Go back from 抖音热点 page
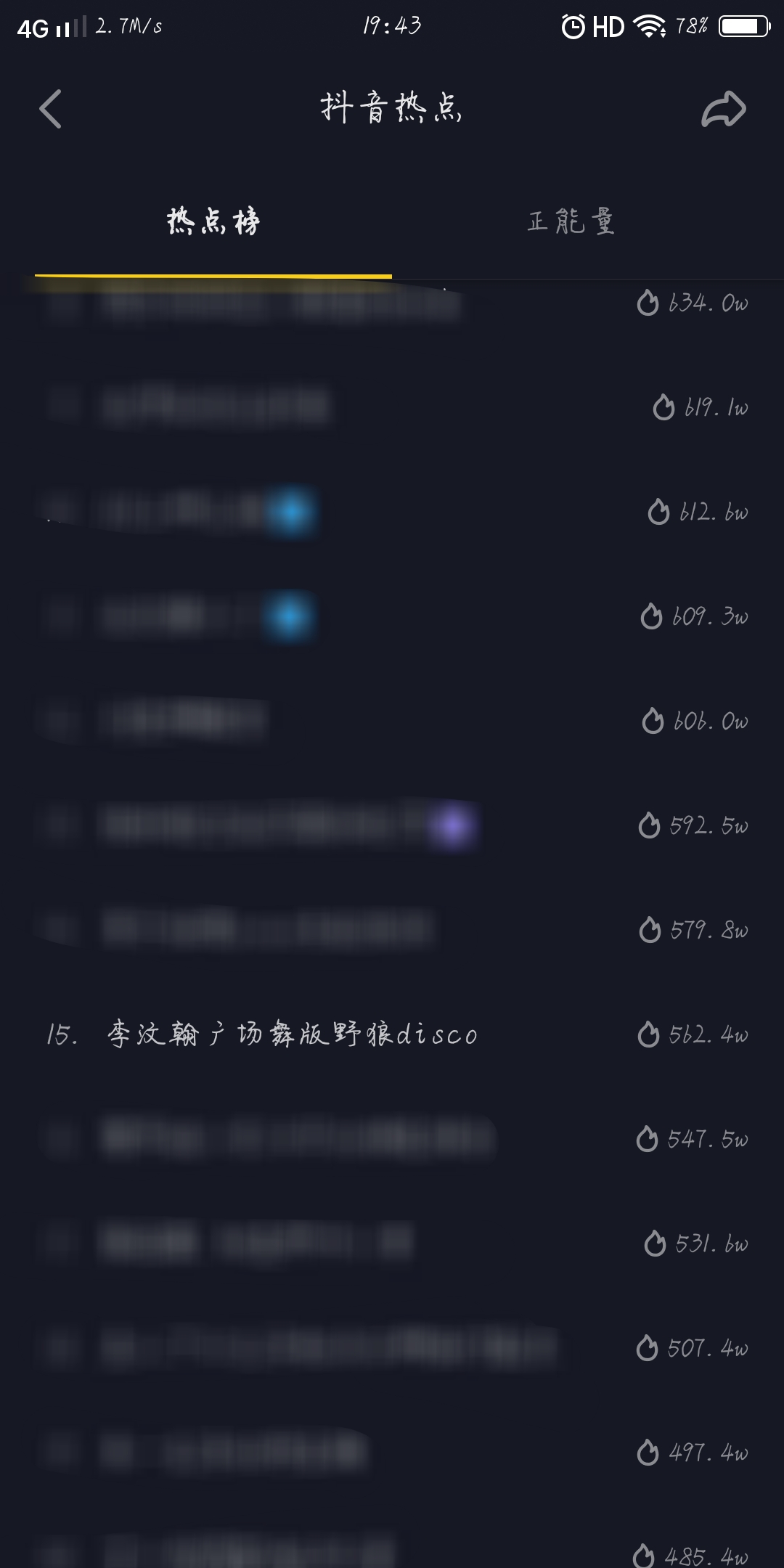Viewport: 784px width, 1568px height. [50, 110]
